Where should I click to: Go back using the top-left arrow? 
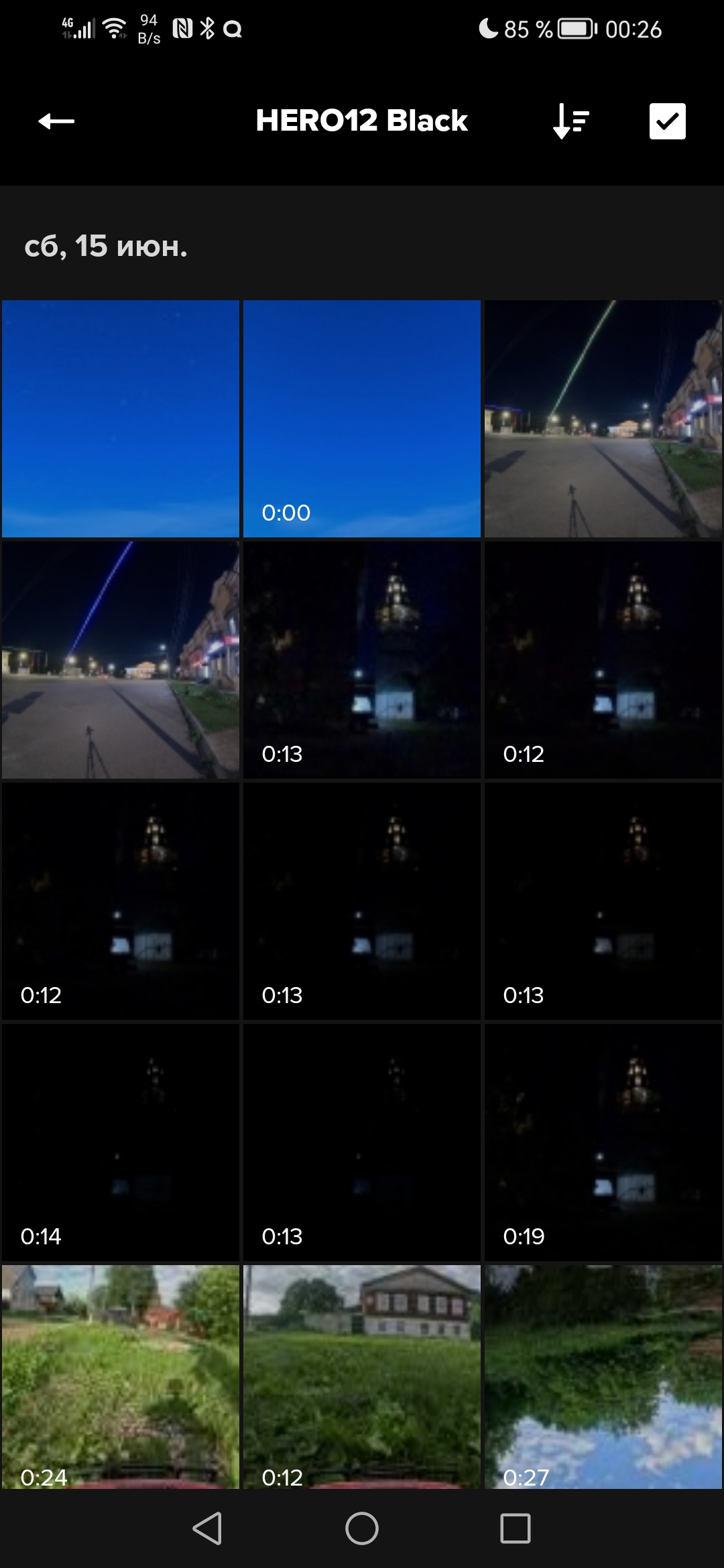click(56, 121)
